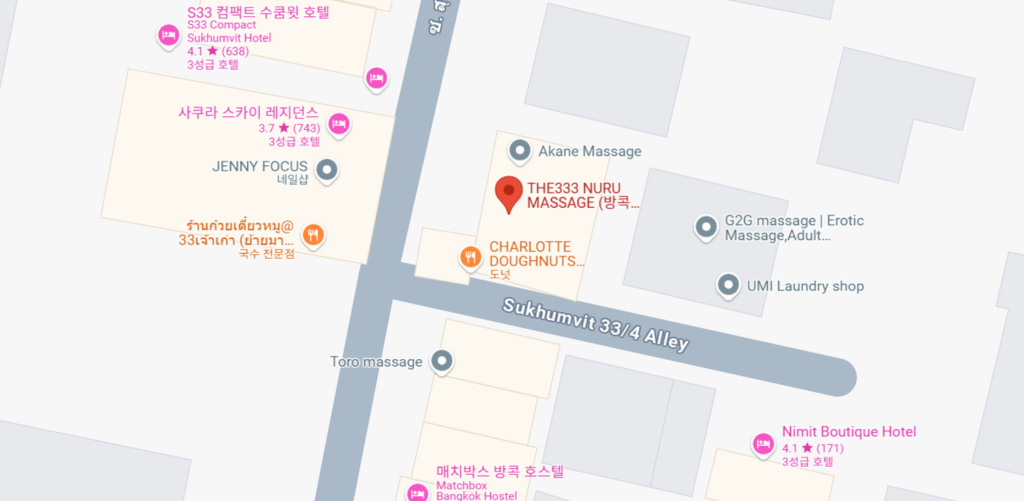Open Matchbox Bangkok Hostel pin
1024x501 pixels.
pyautogui.click(x=416, y=491)
